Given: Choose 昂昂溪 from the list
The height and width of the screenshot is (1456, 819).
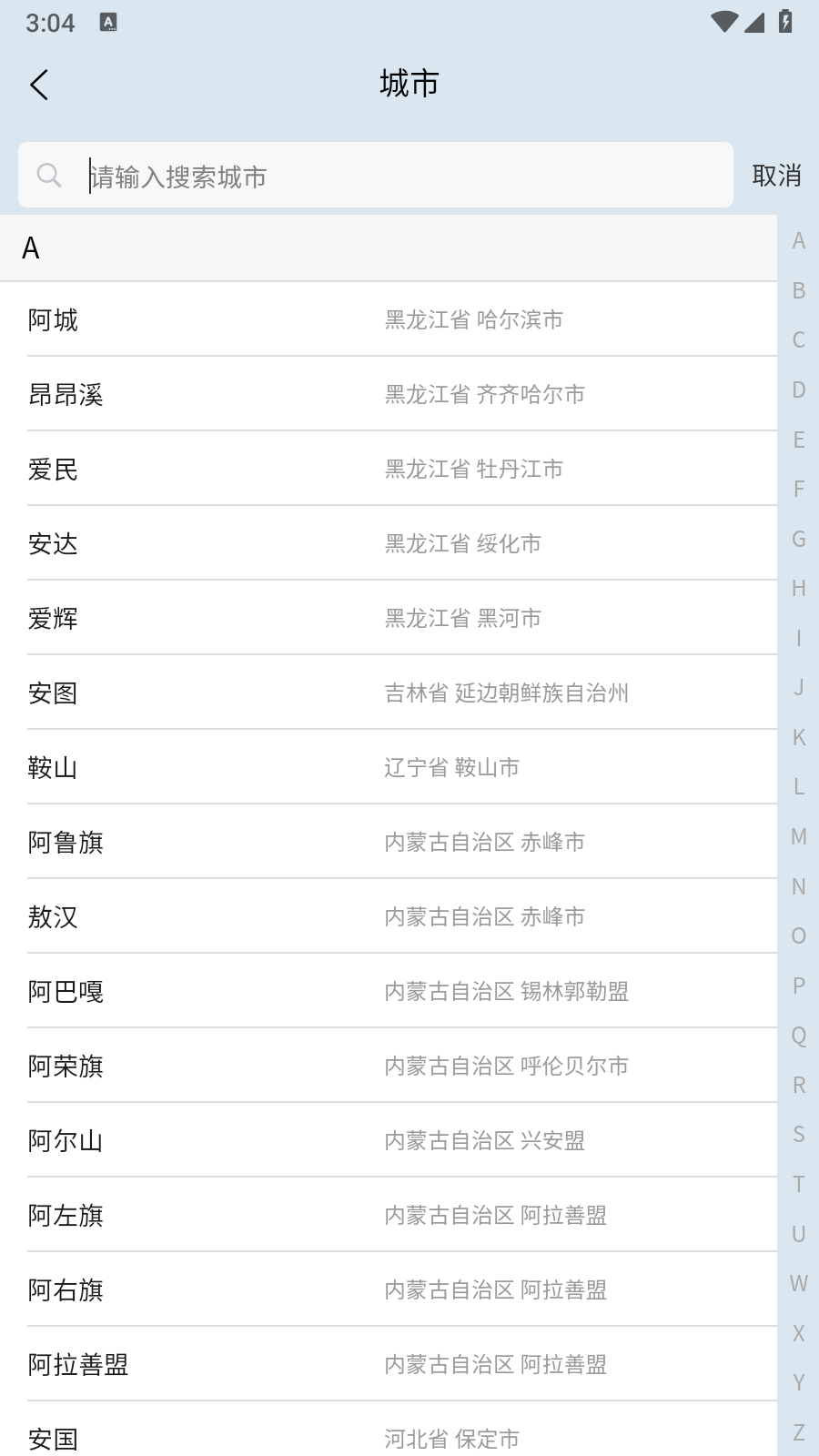Looking at the screenshot, I should 389,394.
